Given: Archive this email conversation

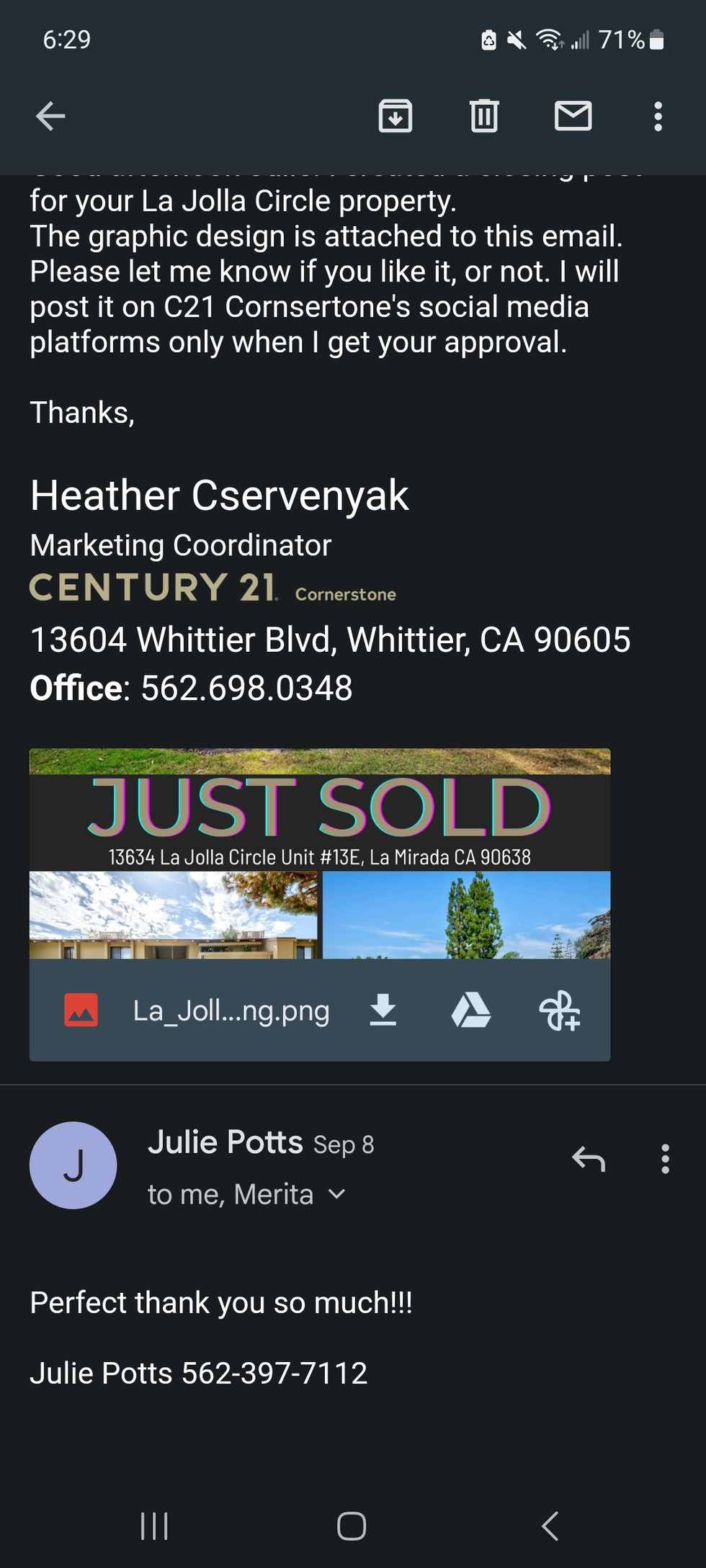Looking at the screenshot, I should tap(396, 116).
